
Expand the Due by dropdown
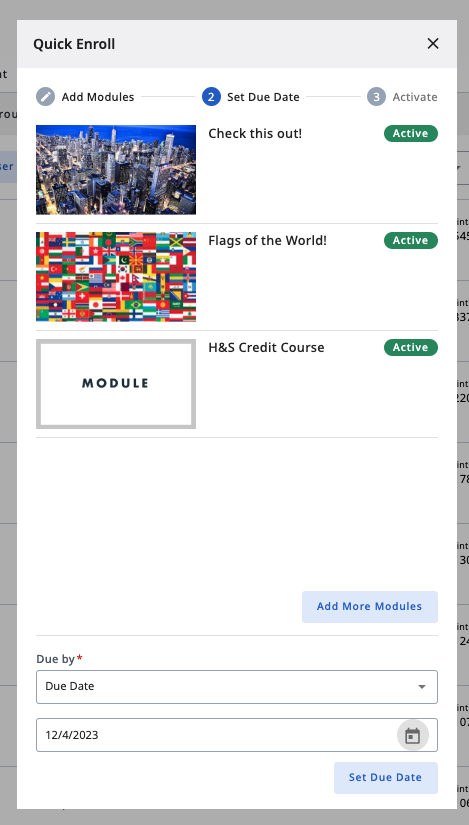click(237, 687)
